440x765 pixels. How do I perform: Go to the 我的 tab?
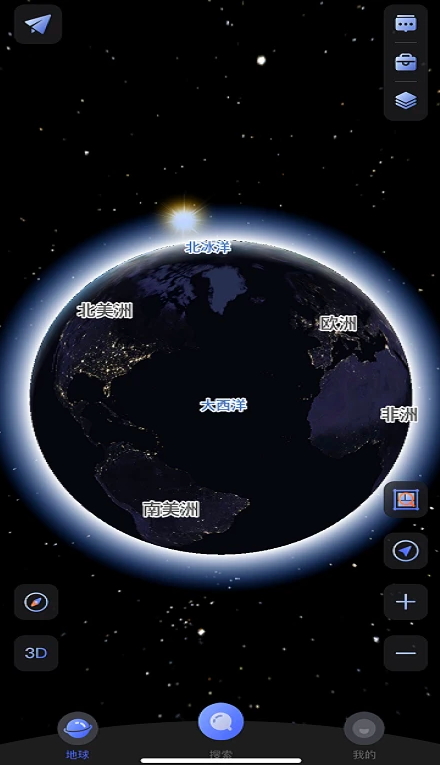[364, 736]
